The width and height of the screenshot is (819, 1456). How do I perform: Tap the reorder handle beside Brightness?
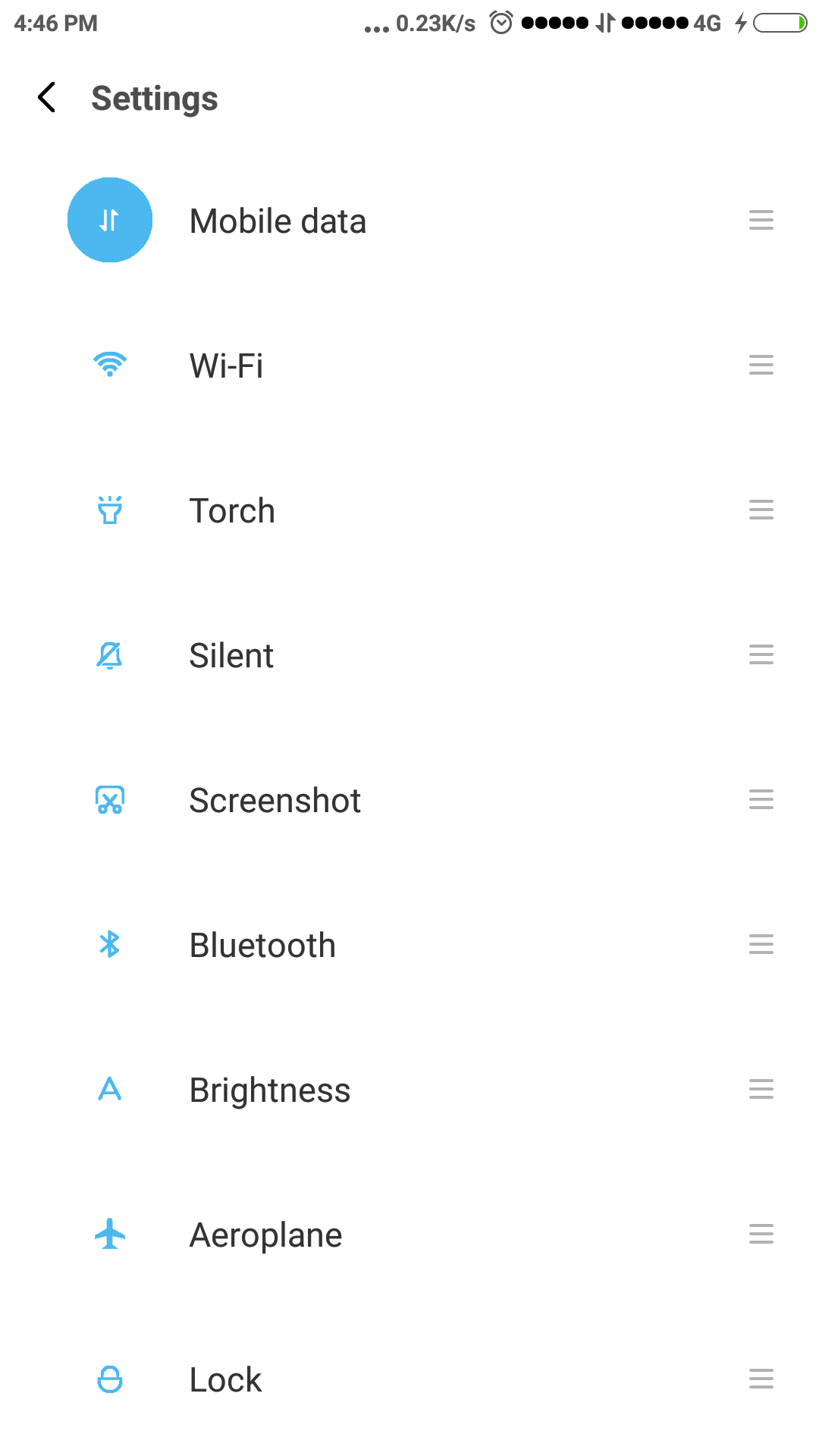761,1089
